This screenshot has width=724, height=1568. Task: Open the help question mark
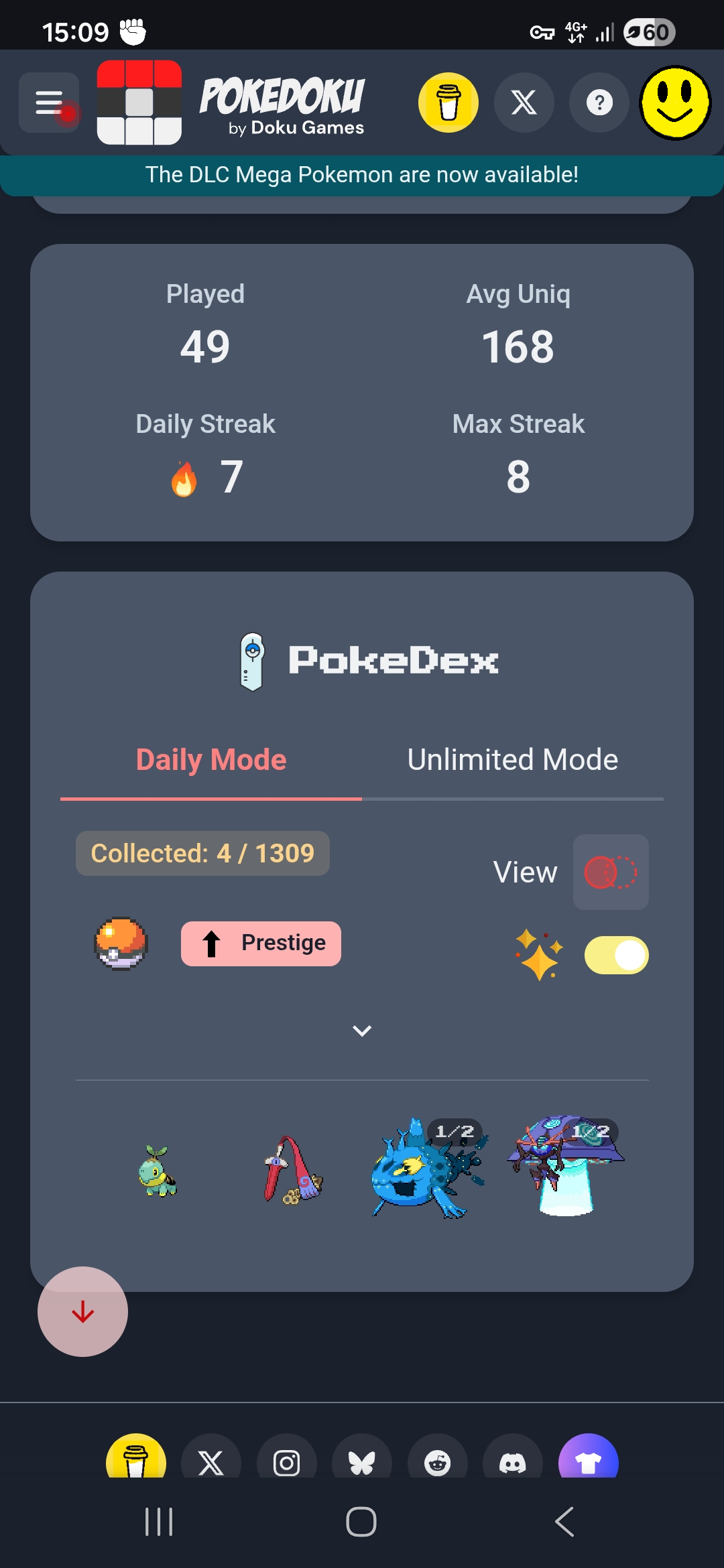599,103
